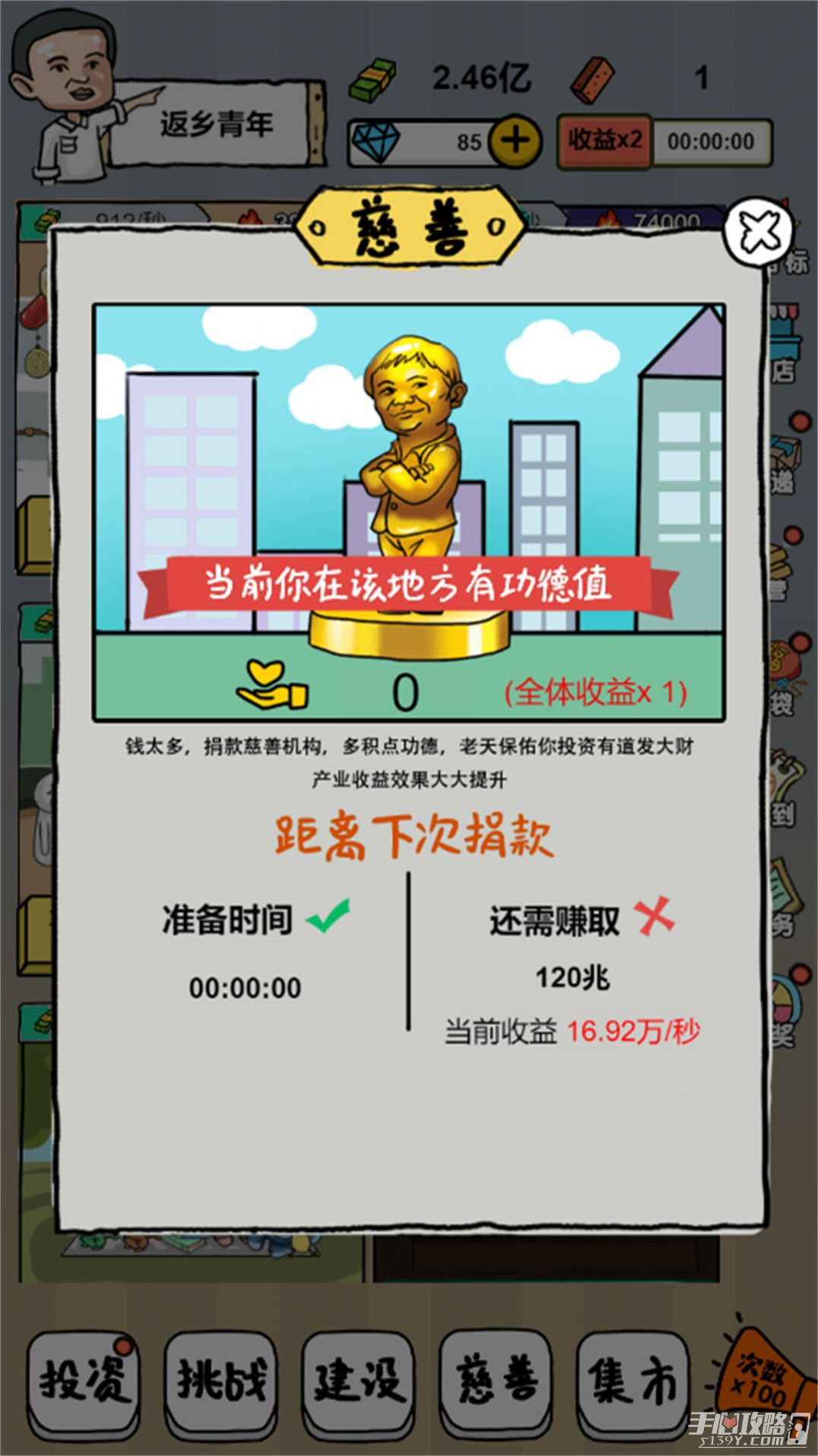Image resolution: width=818 pixels, height=1456 pixels.
Task: Add more diamonds with plus button
Action: coord(515,141)
